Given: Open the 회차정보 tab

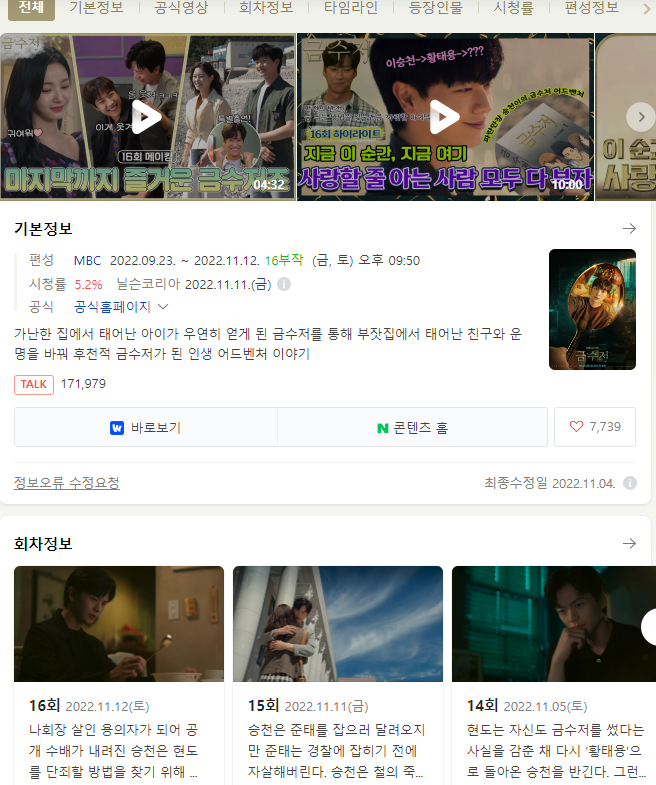Looking at the screenshot, I should [266, 8].
